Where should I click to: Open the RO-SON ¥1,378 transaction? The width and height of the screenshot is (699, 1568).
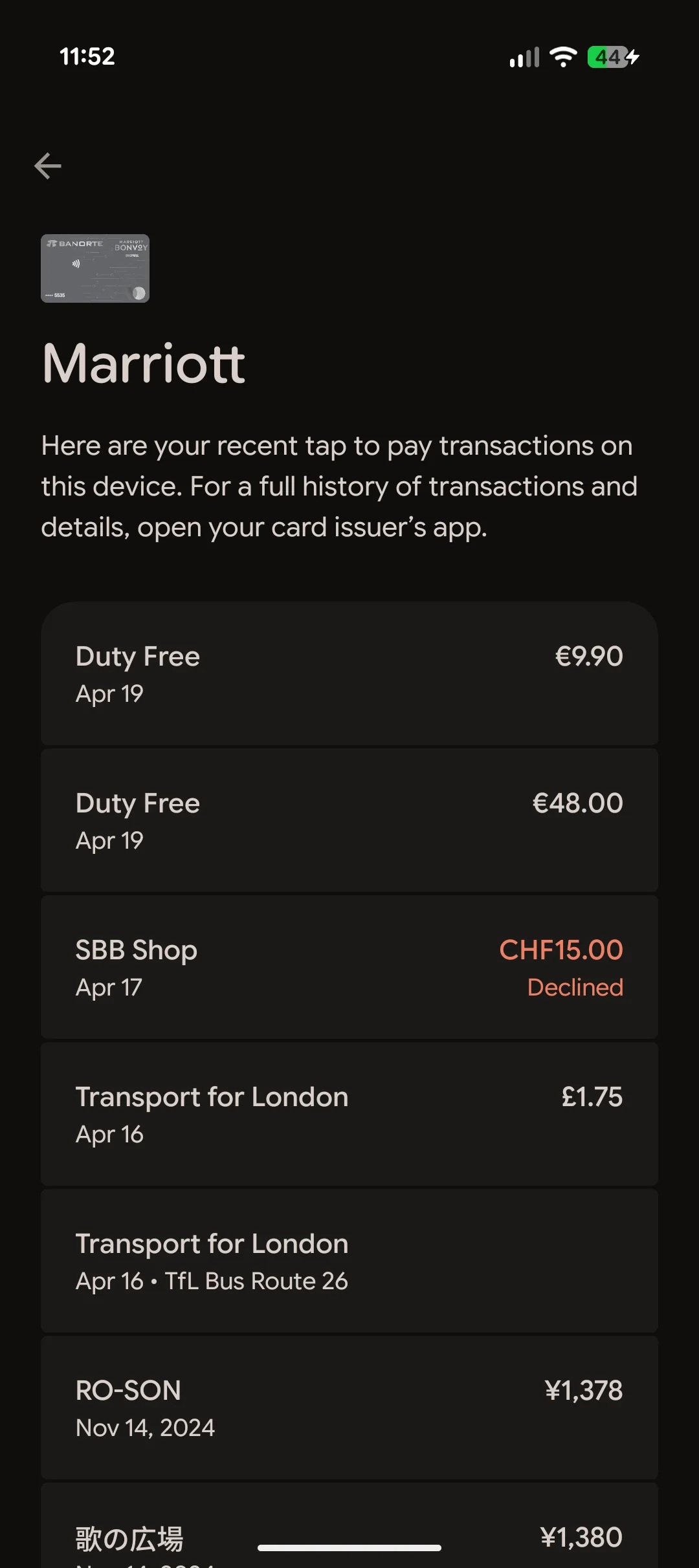[x=349, y=1408]
